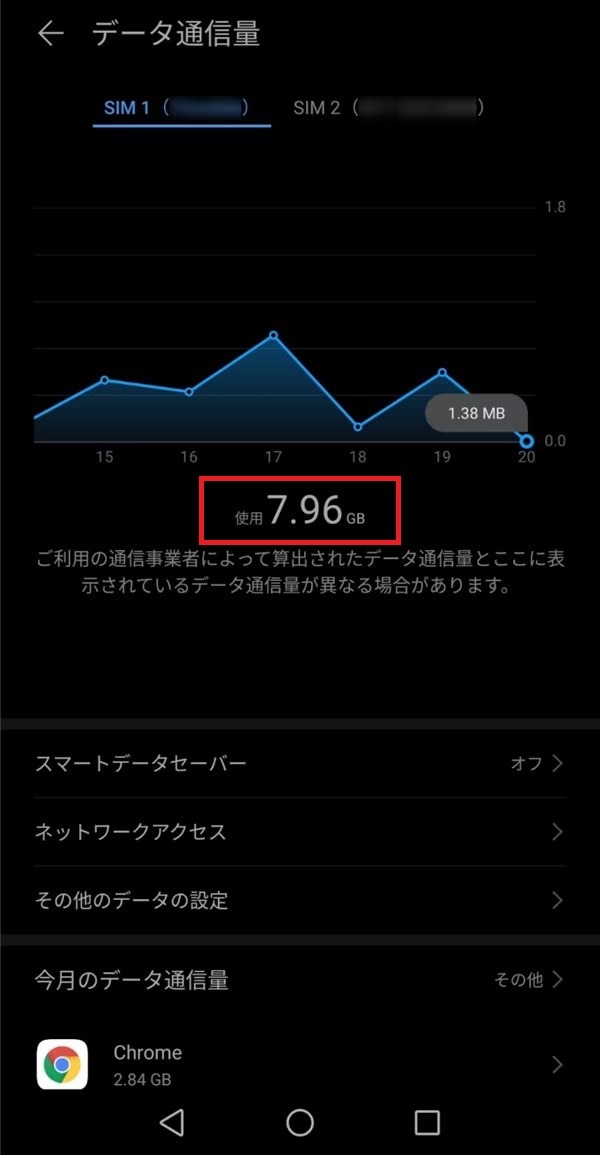Tap the system home button

[300, 1123]
